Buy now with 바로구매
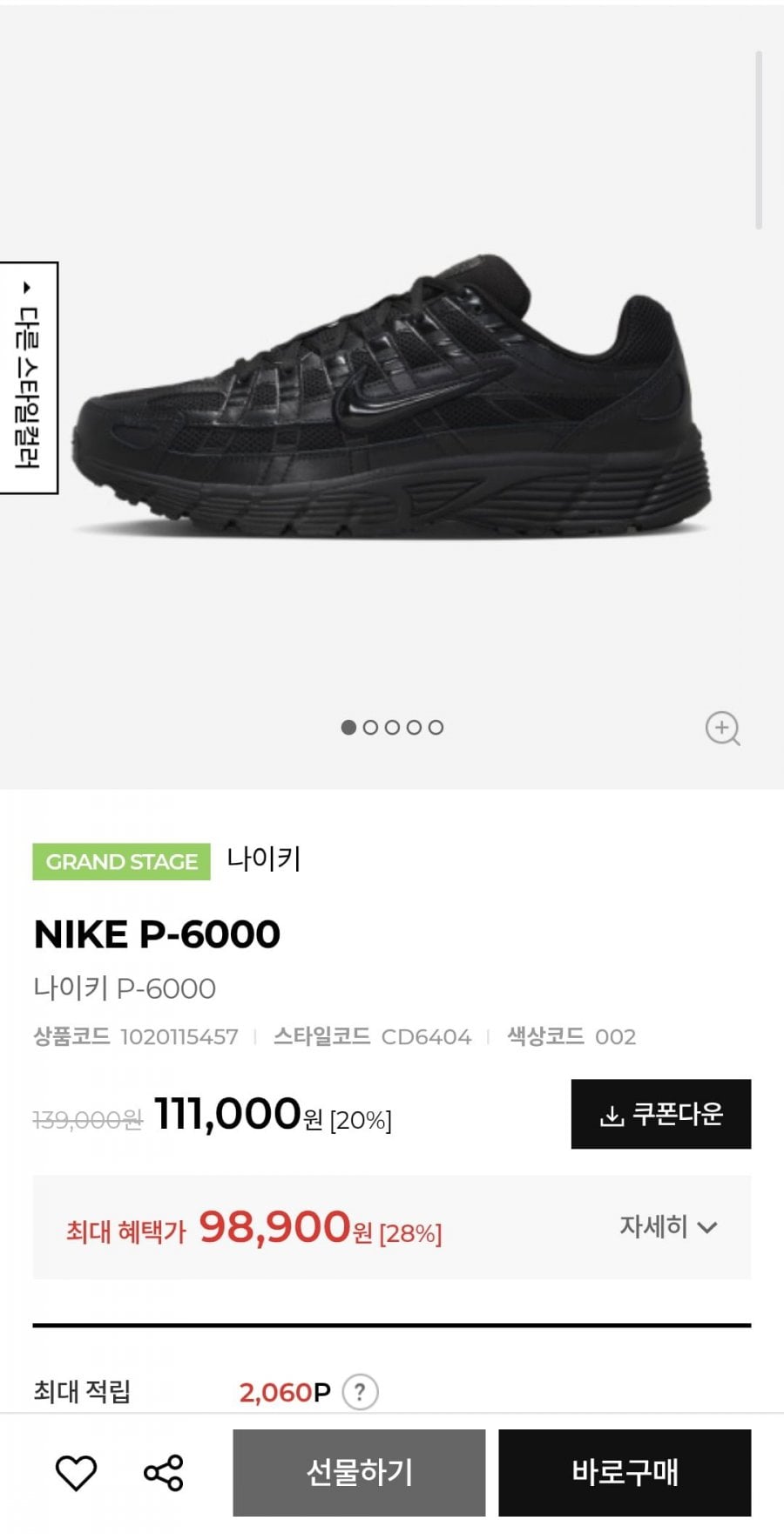This screenshot has height=1534, width=784. point(624,1473)
